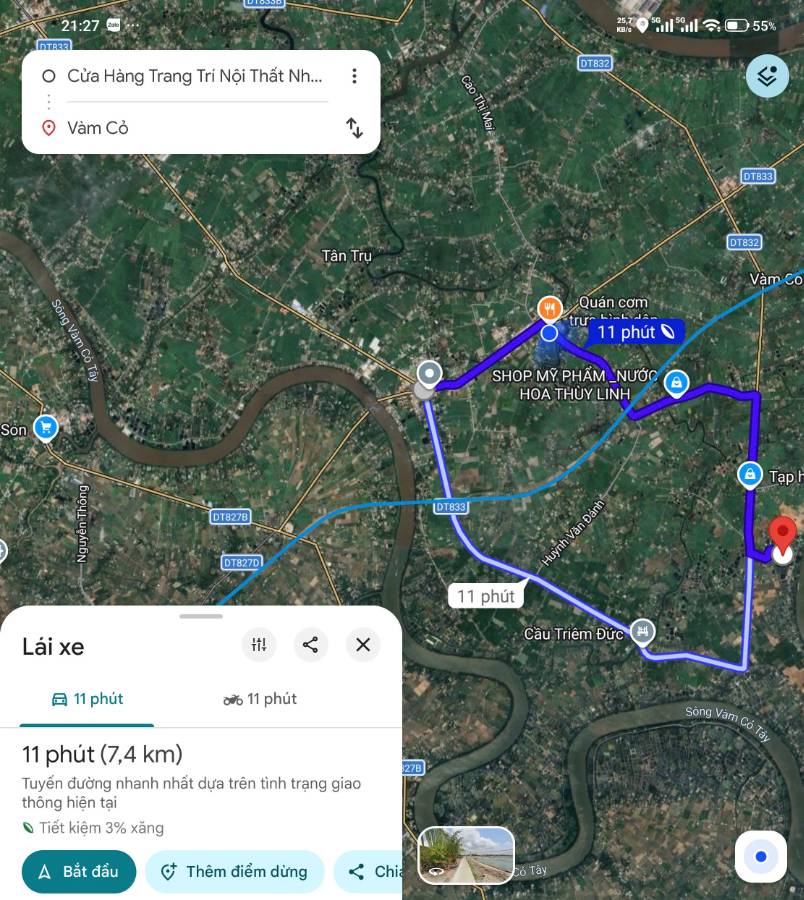Select the car 11 phút tab
Image resolution: width=804 pixels, height=900 pixels.
coord(87,699)
